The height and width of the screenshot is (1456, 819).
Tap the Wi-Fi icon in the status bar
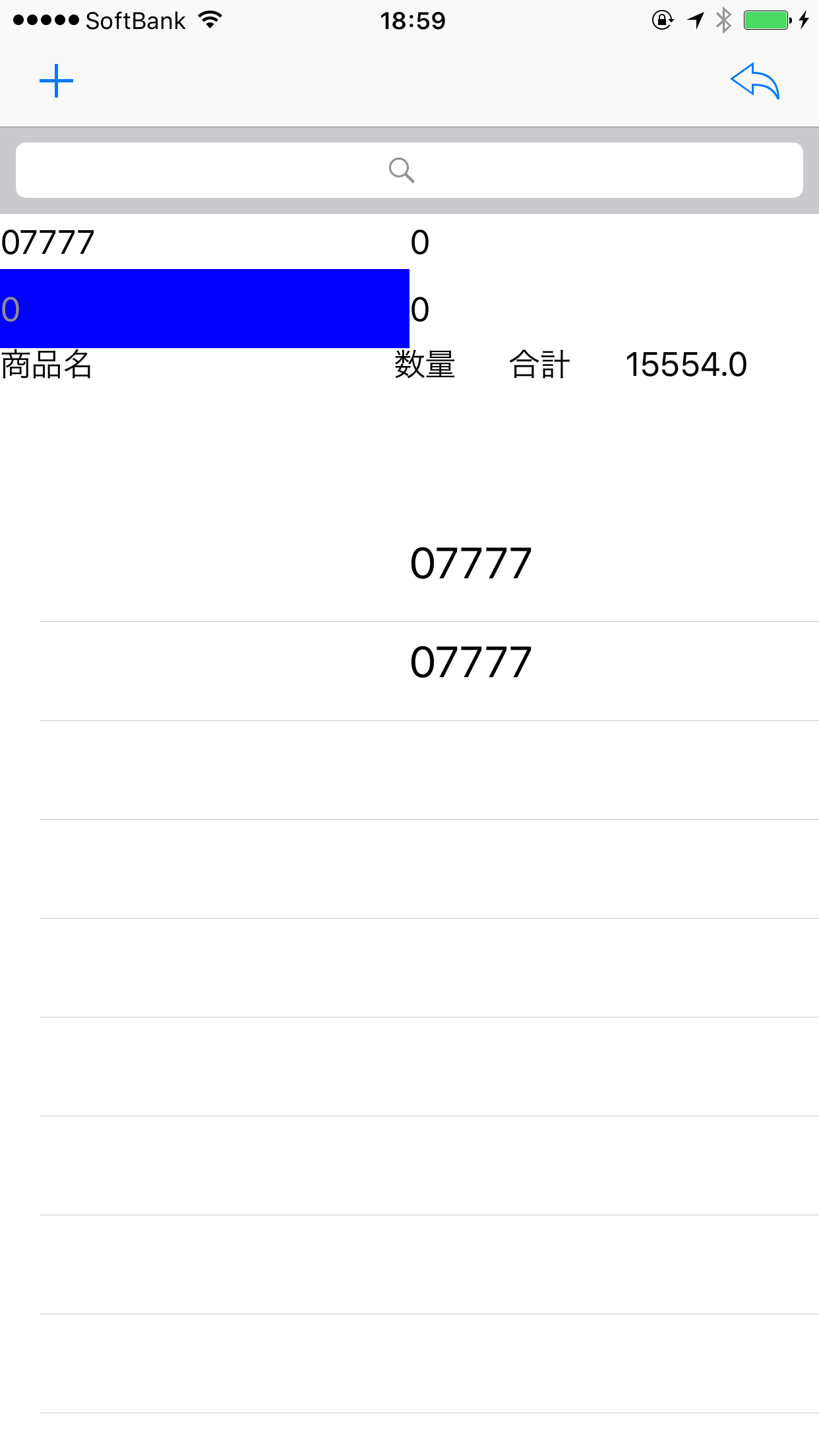[x=210, y=19]
